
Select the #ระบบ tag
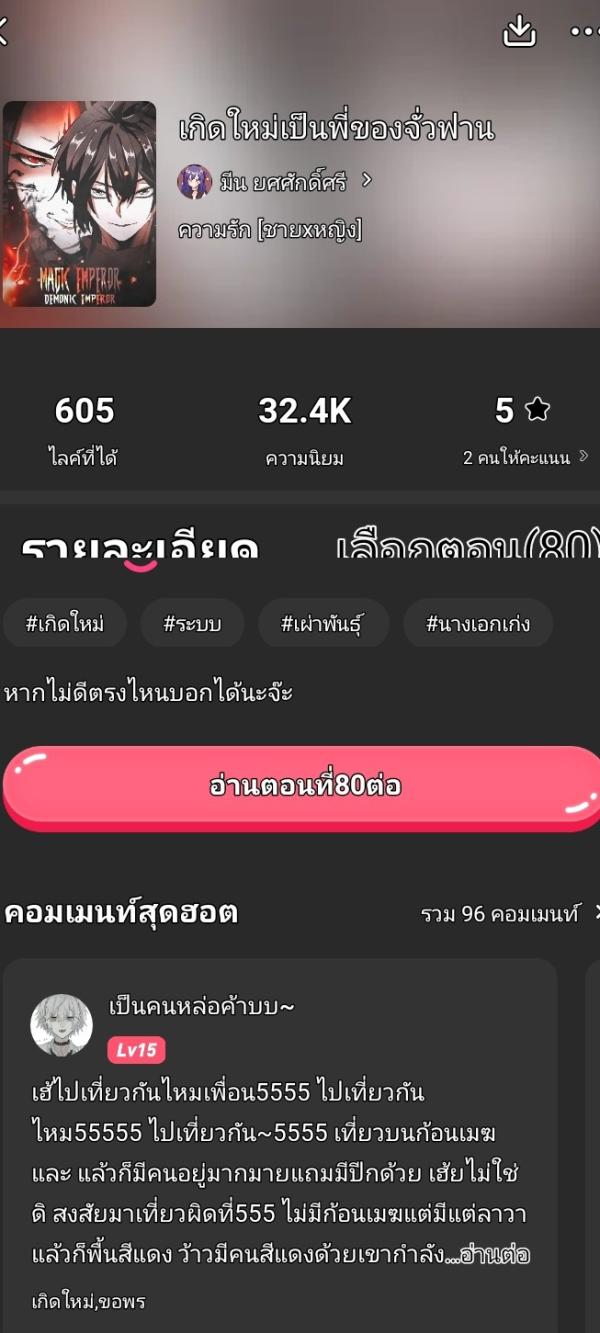(192, 624)
